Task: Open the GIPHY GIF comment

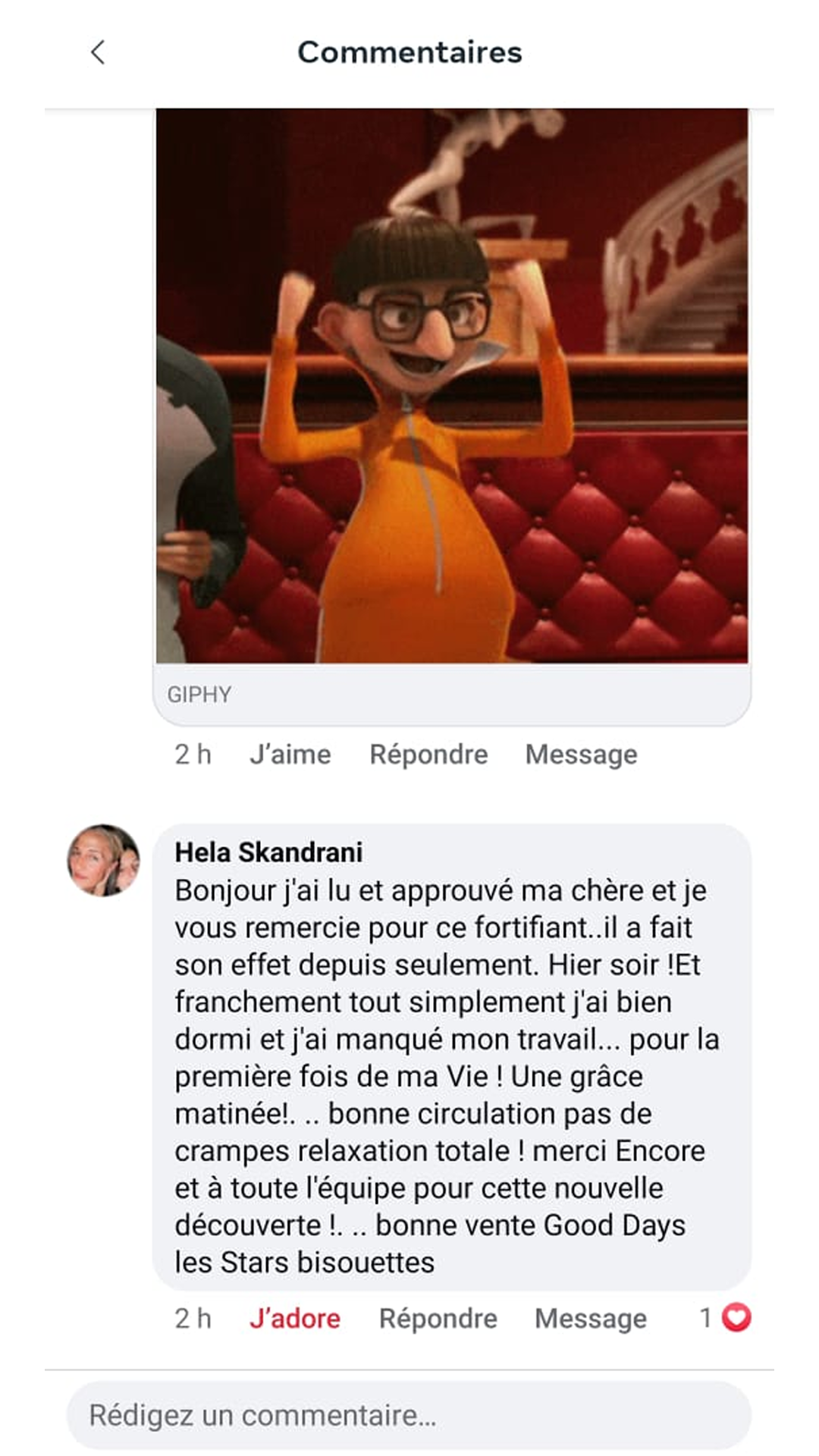Action: pos(452,387)
